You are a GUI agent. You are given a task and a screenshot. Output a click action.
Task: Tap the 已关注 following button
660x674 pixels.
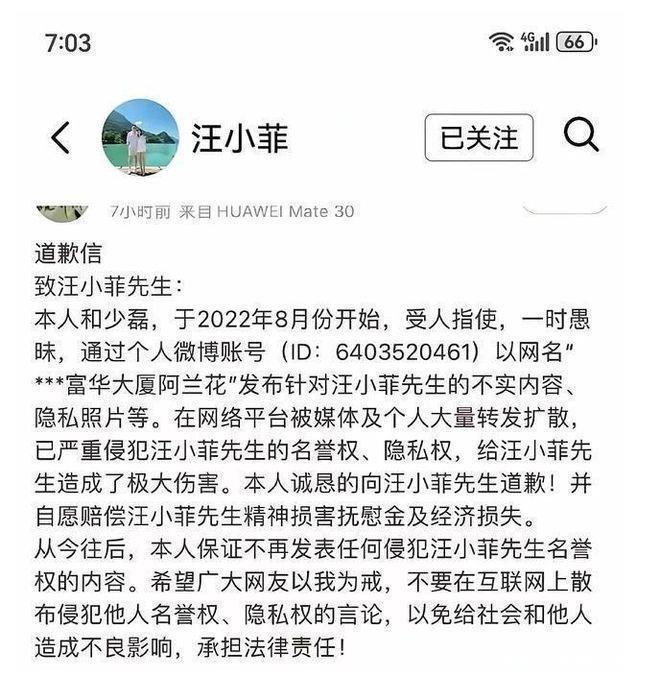(x=479, y=138)
